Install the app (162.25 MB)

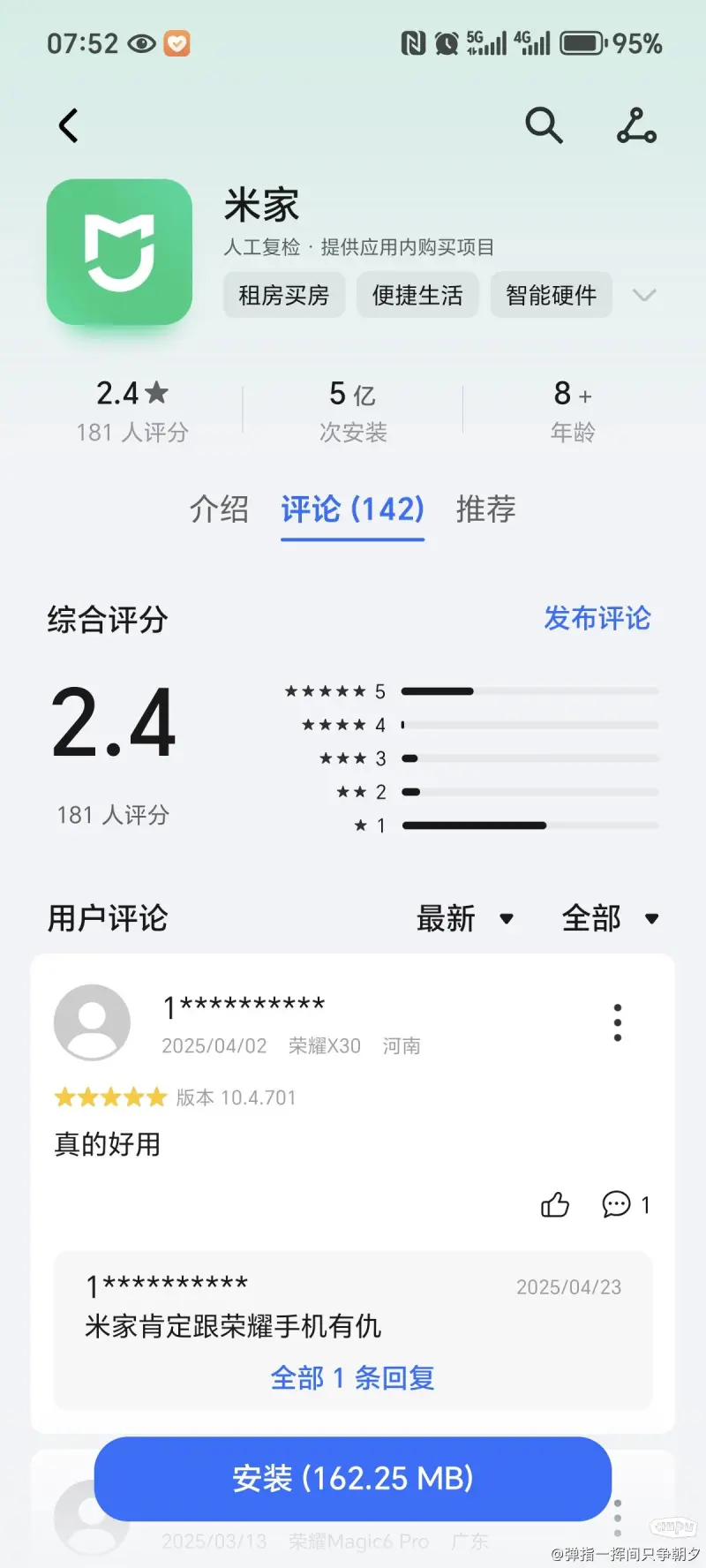[x=353, y=1478]
